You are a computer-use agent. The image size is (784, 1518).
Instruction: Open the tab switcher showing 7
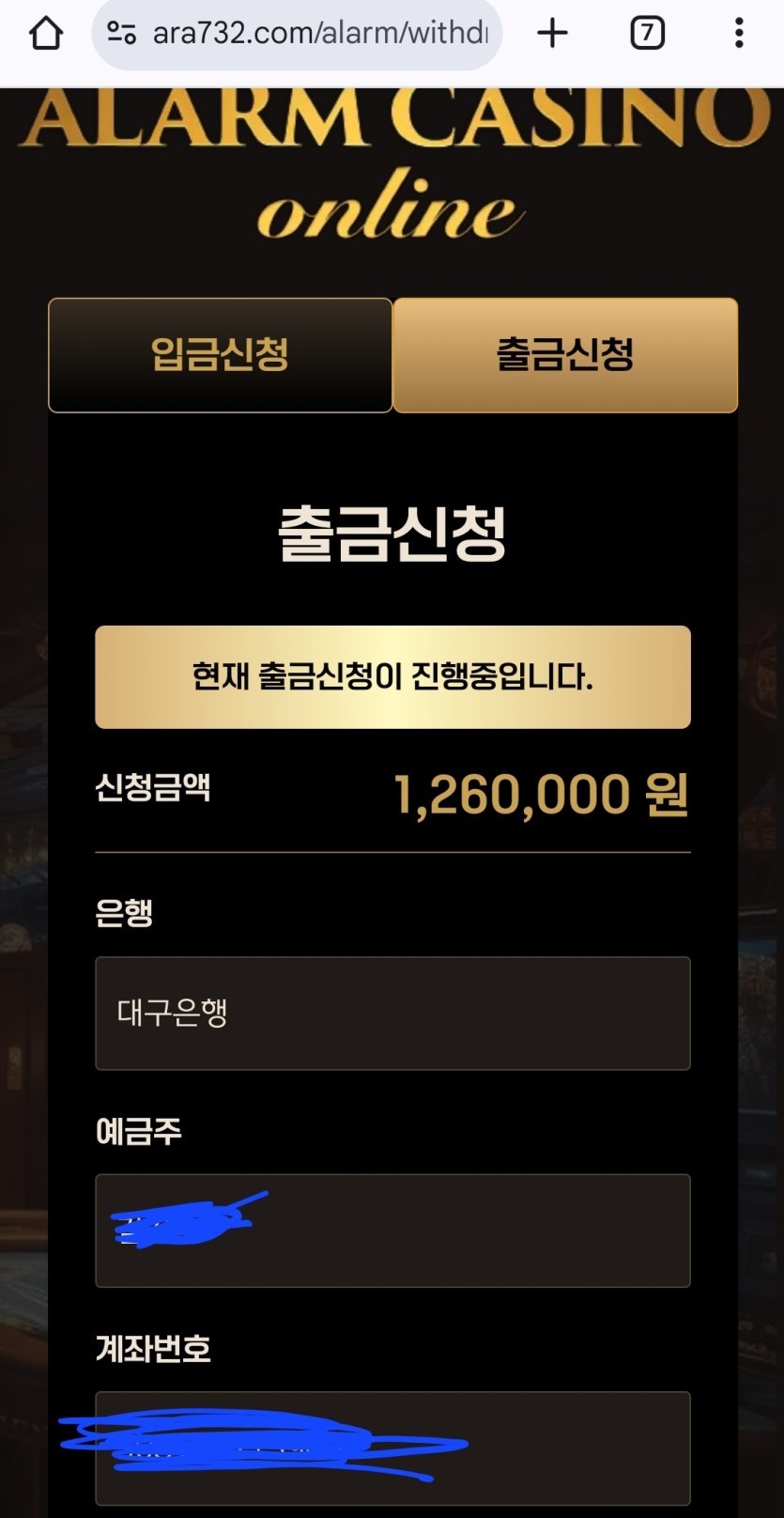(647, 34)
